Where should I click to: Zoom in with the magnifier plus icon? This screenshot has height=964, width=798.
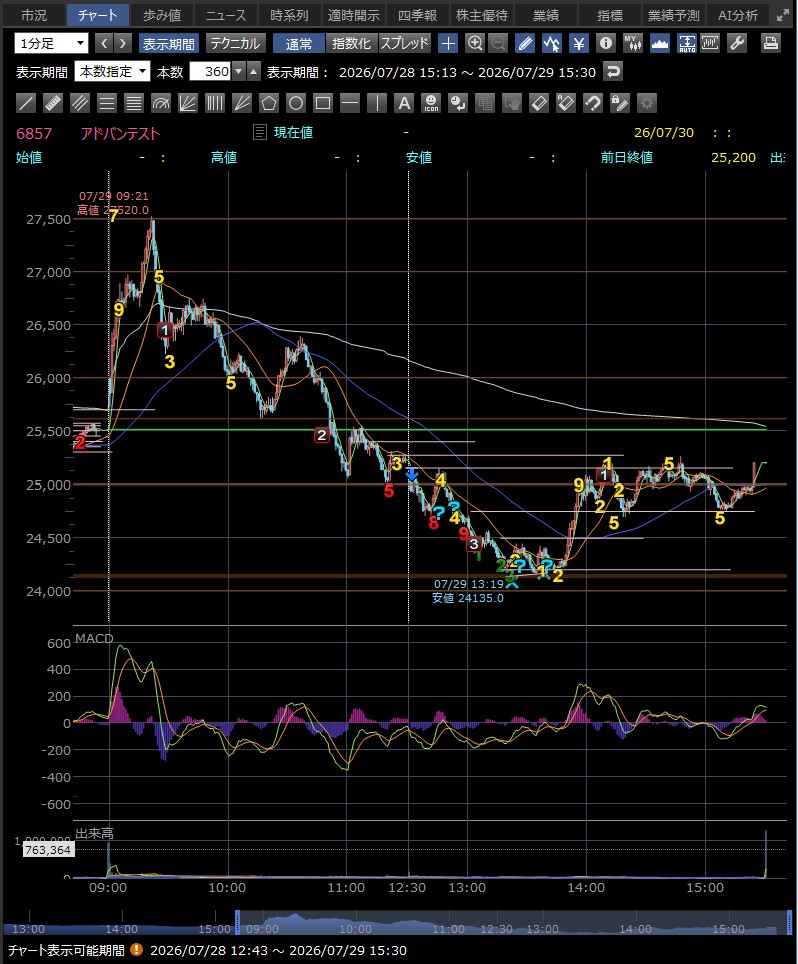point(475,43)
